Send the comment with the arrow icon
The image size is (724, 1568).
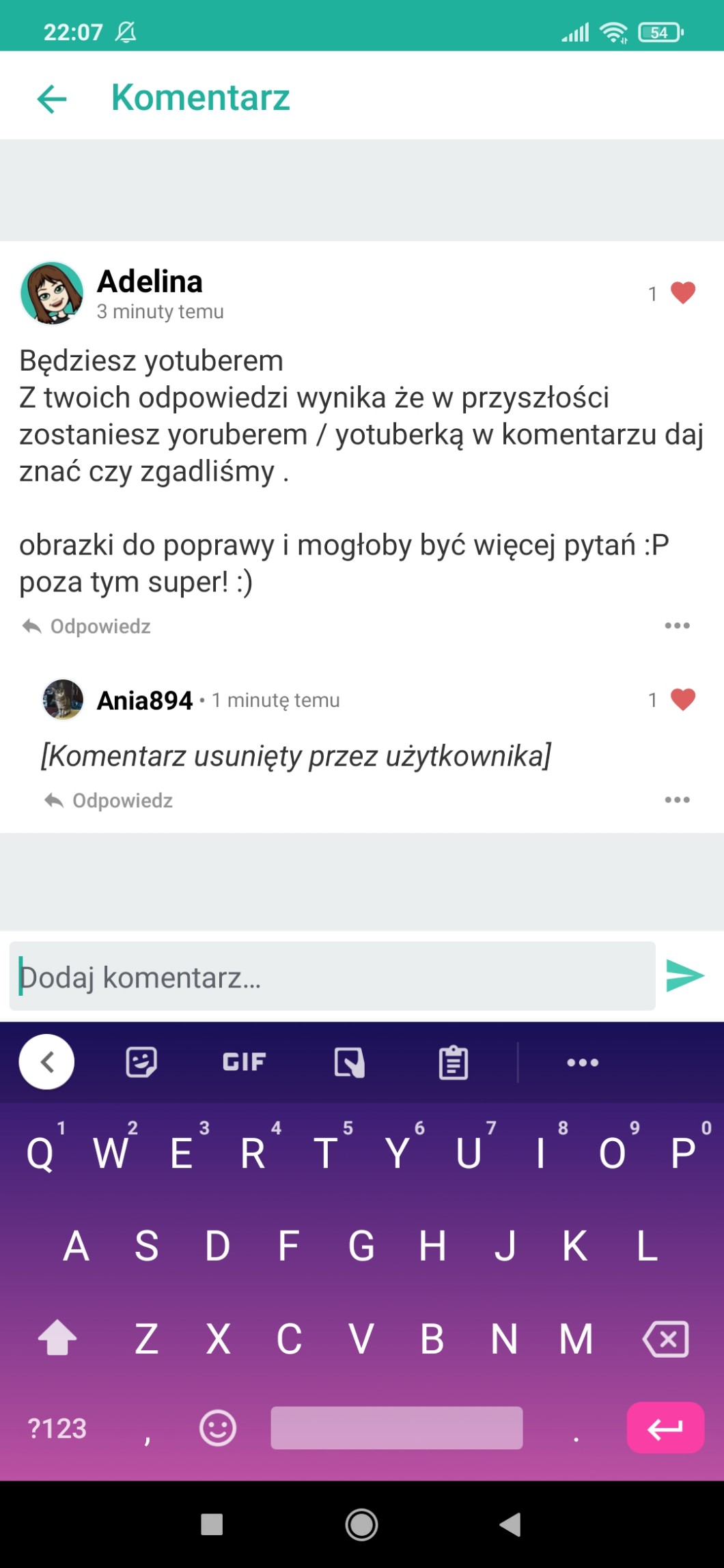(x=685, y=975)
